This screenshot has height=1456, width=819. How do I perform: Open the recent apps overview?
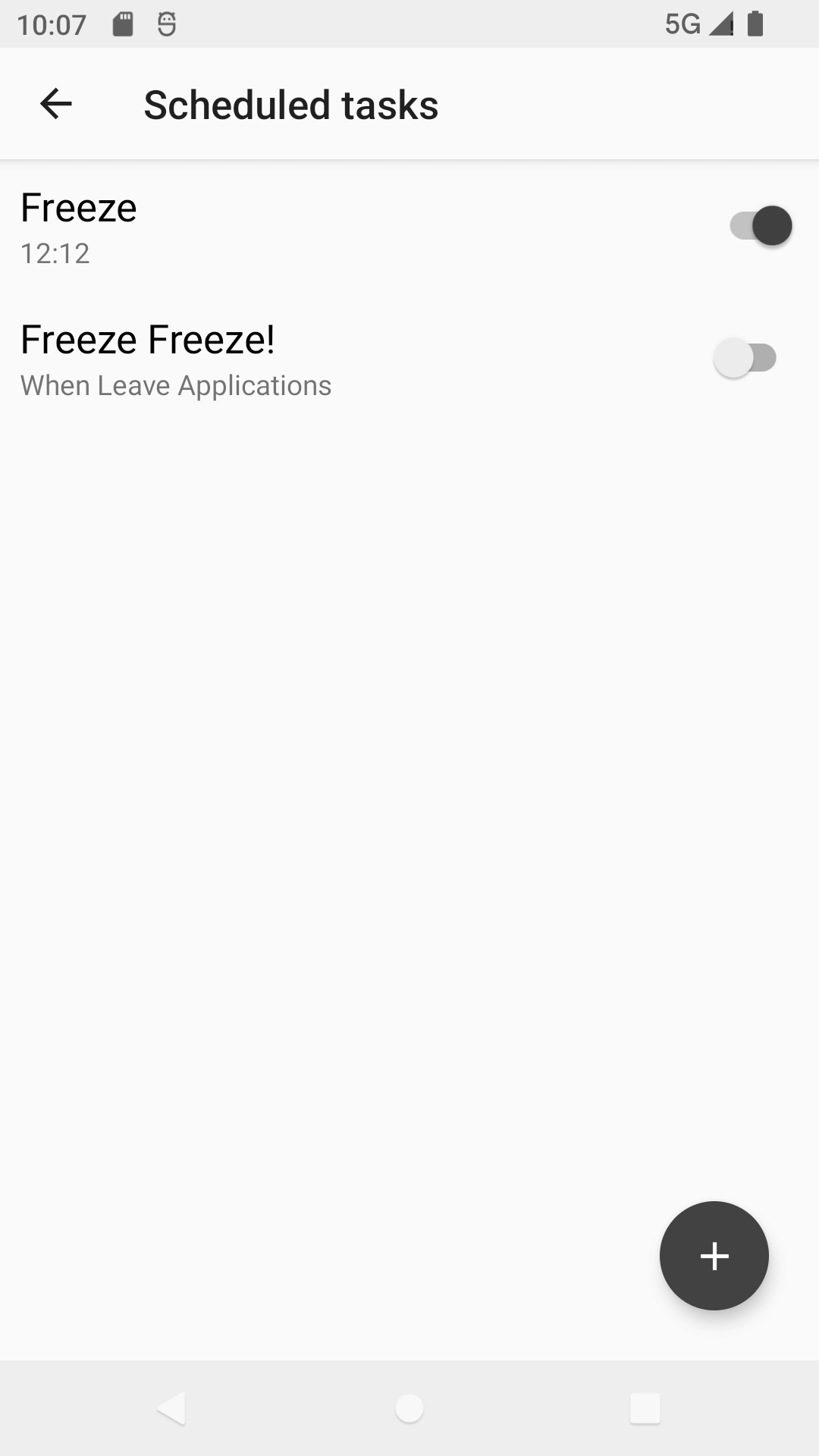(645, 1408)
